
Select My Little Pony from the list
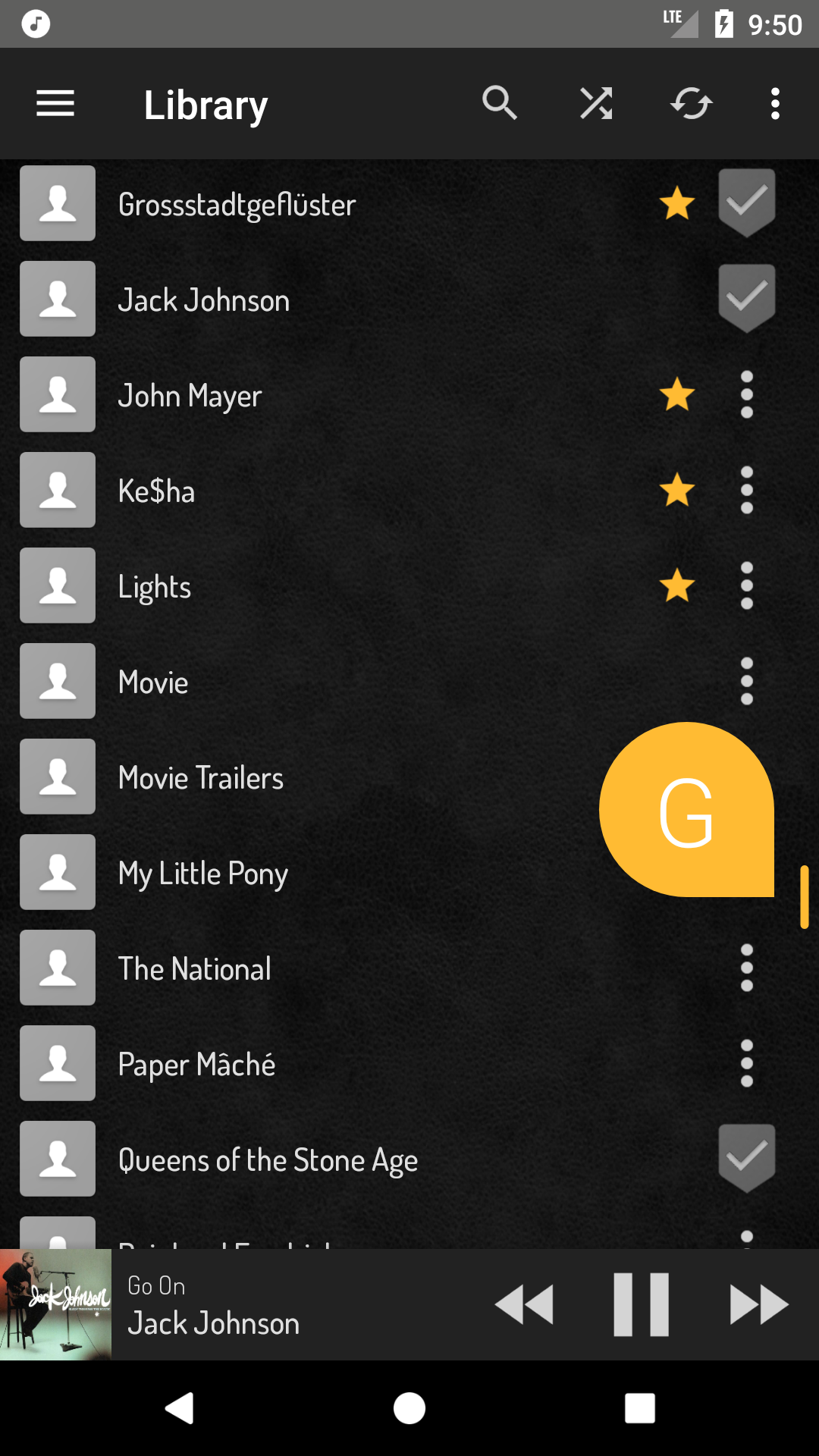click(x=203, y=874)
